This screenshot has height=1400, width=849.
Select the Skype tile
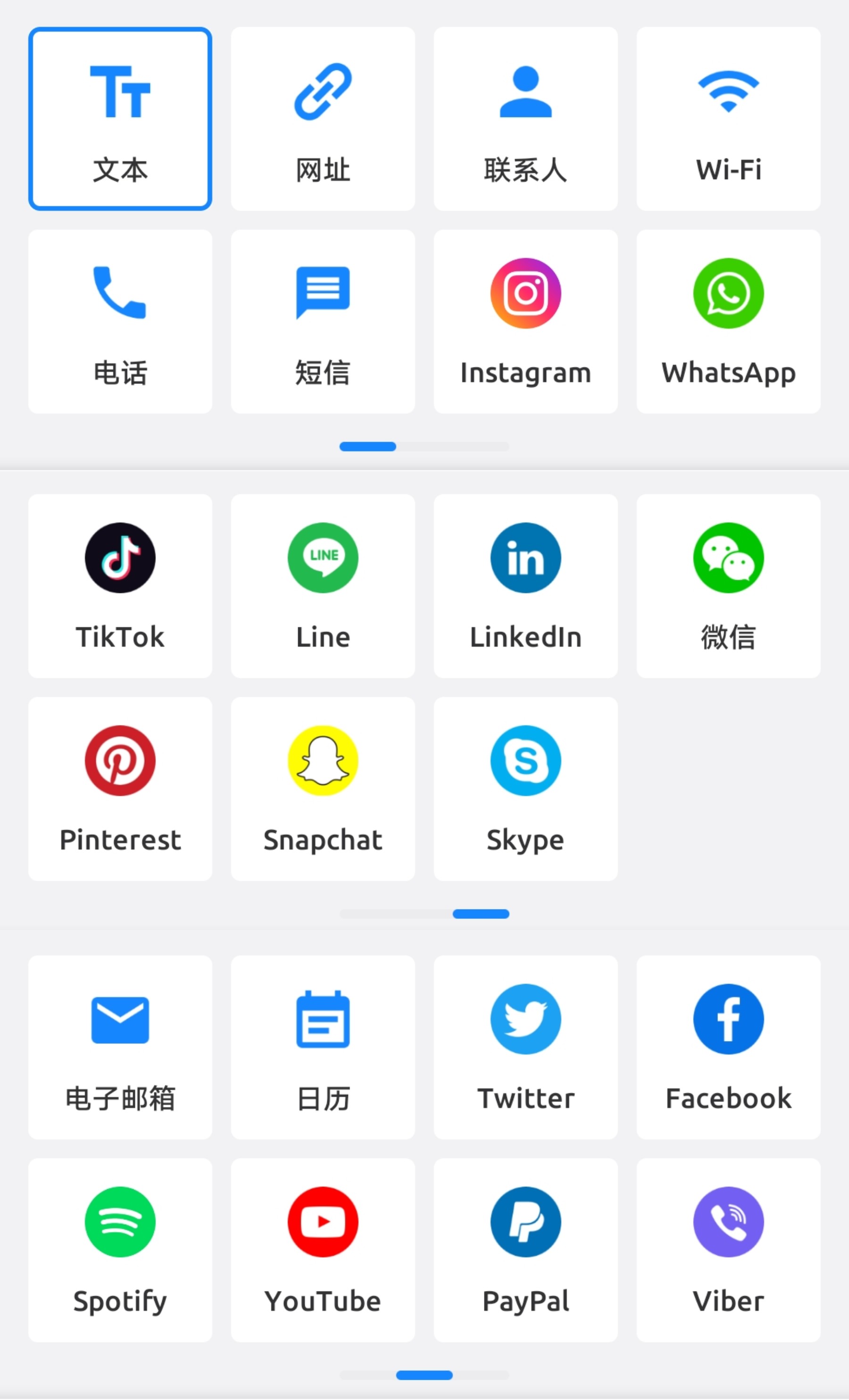525,788
